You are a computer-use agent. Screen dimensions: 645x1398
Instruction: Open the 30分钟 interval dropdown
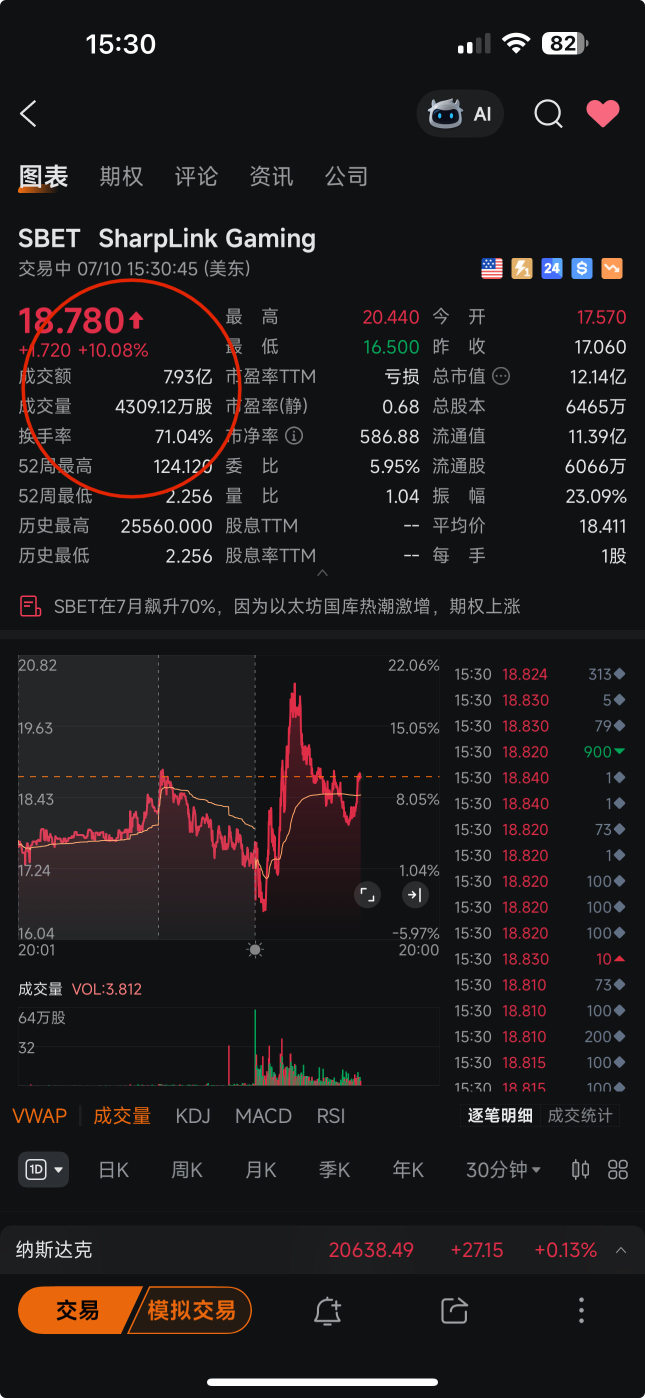[503, 1169]
